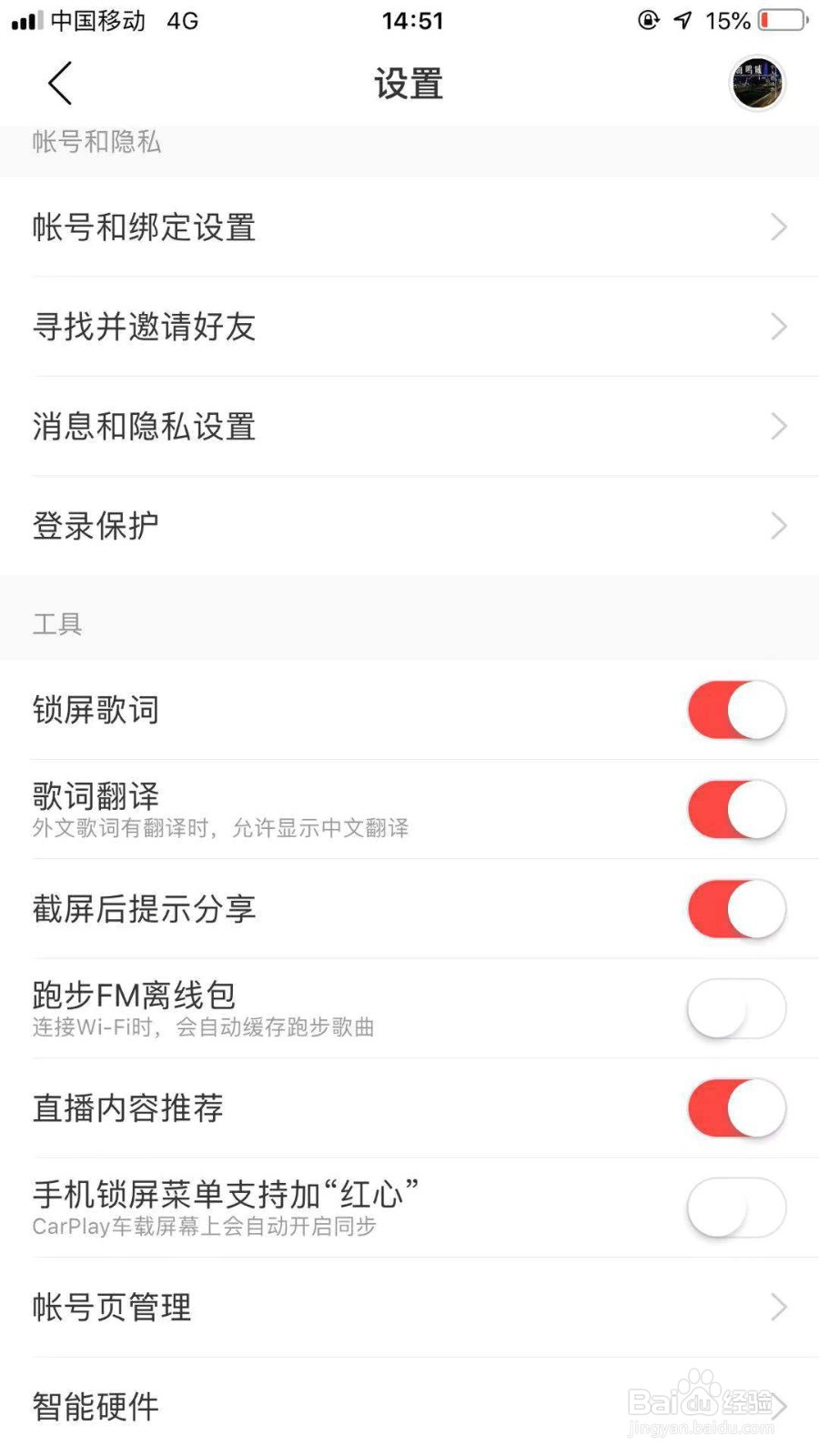Screen dimensions: 819x1456
Task: Turn off 直播内容推荐
Action: [736, 1108]
